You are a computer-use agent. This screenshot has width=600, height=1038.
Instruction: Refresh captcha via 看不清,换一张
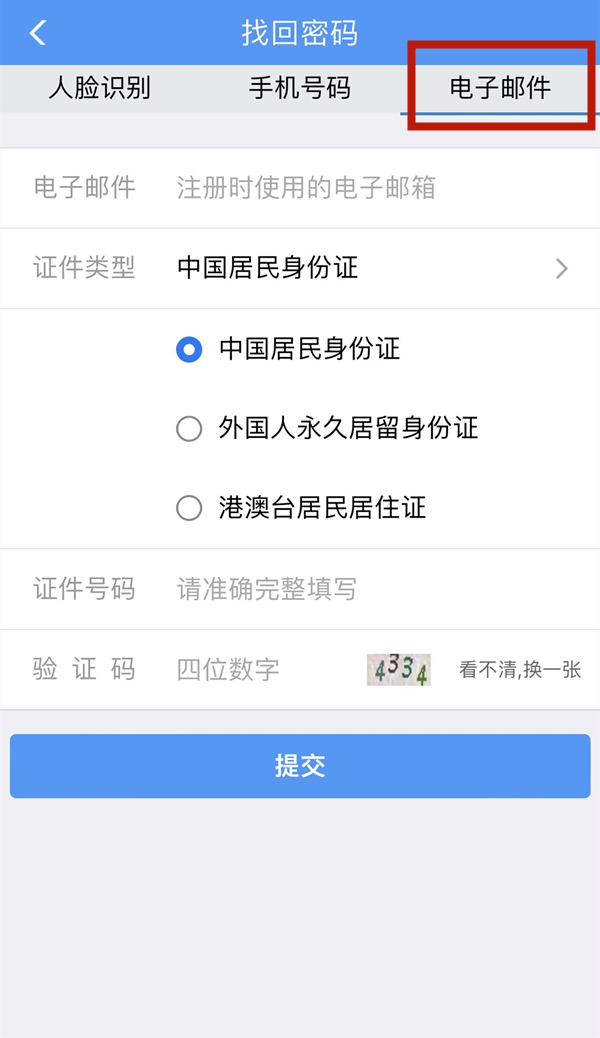[x=520, y=670]
